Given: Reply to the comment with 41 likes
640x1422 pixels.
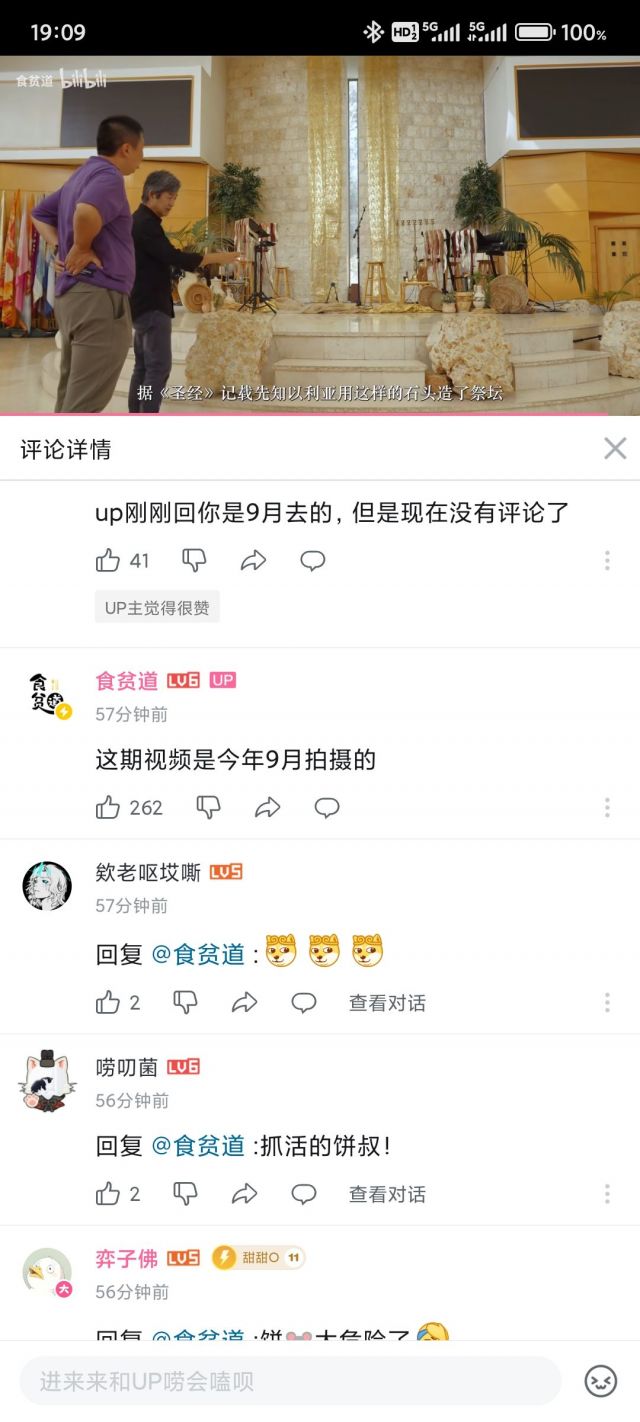Looking at the screenshot, I should point(313,560).
